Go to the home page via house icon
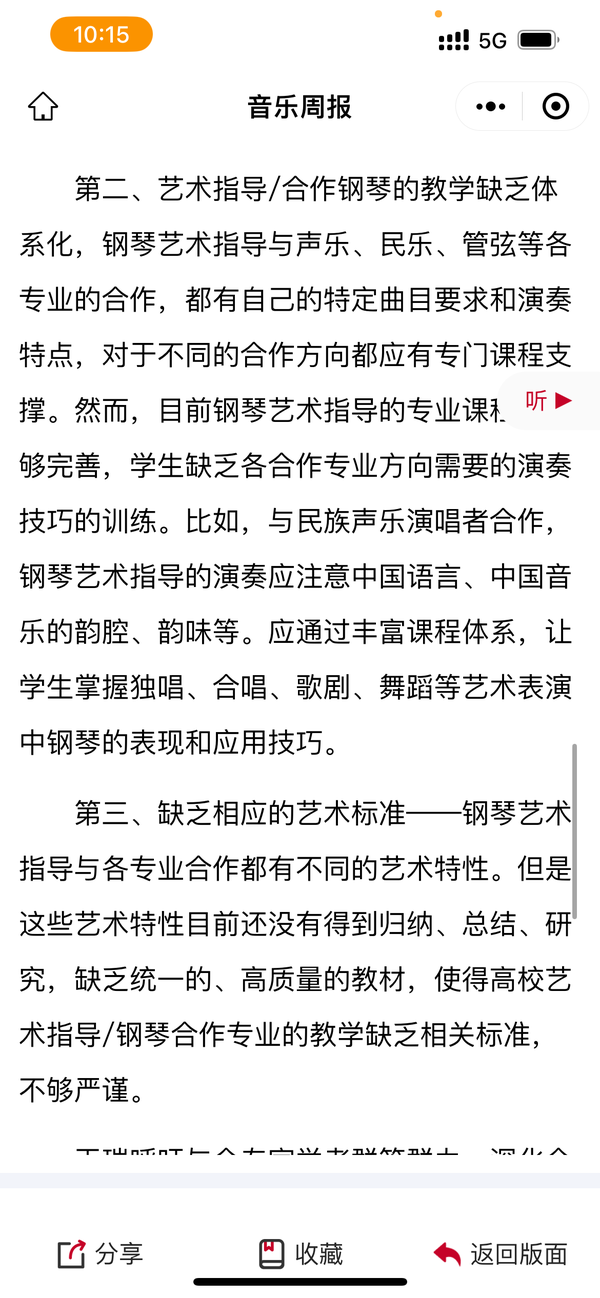 pyautogui.click(x=43, y=107)
